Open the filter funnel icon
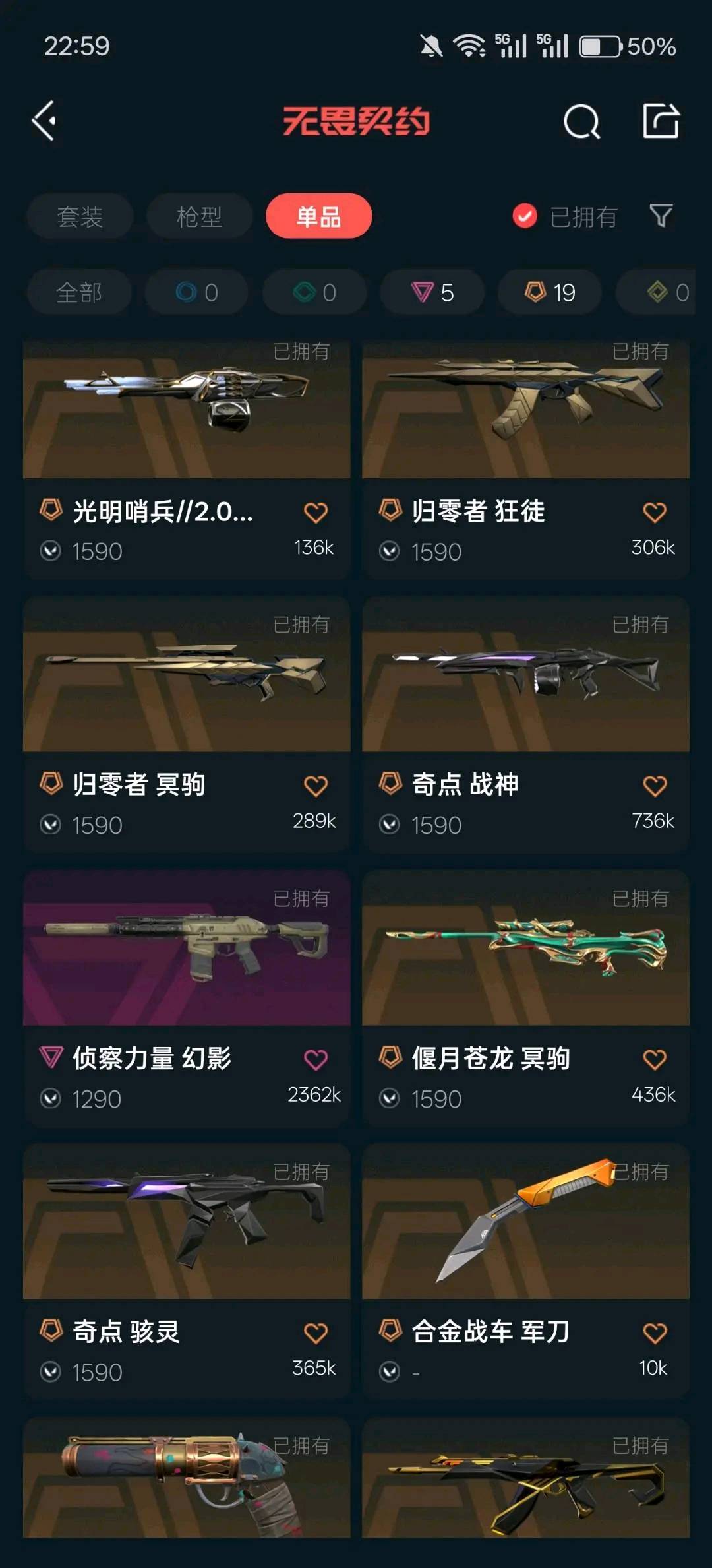This screenshot has height=1568, width=712. (661, 215)
